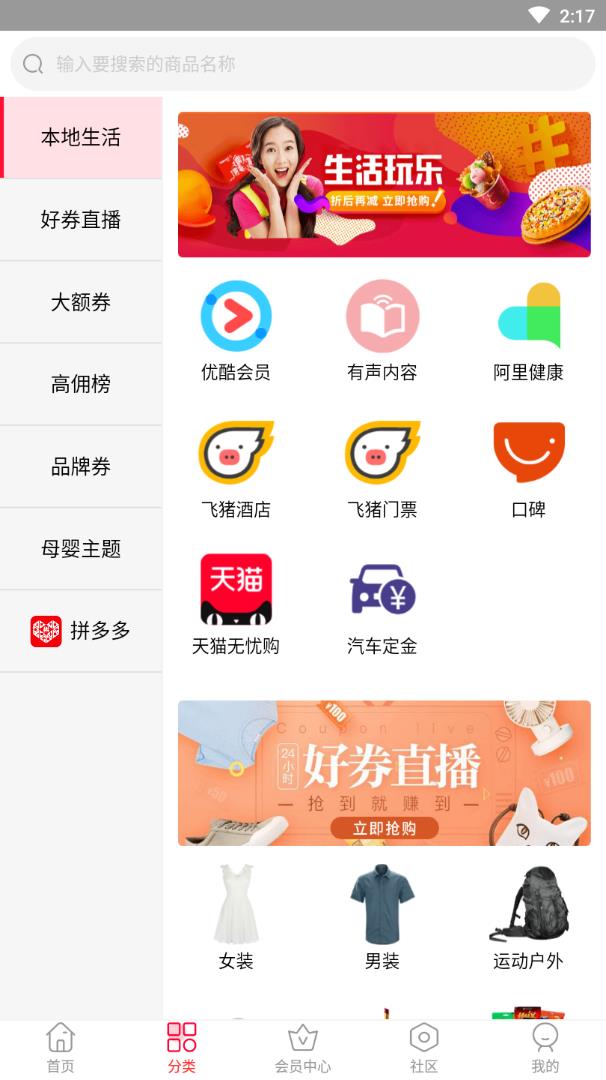Choose 品牌券 from the sidebar

[x=81, y=466]
